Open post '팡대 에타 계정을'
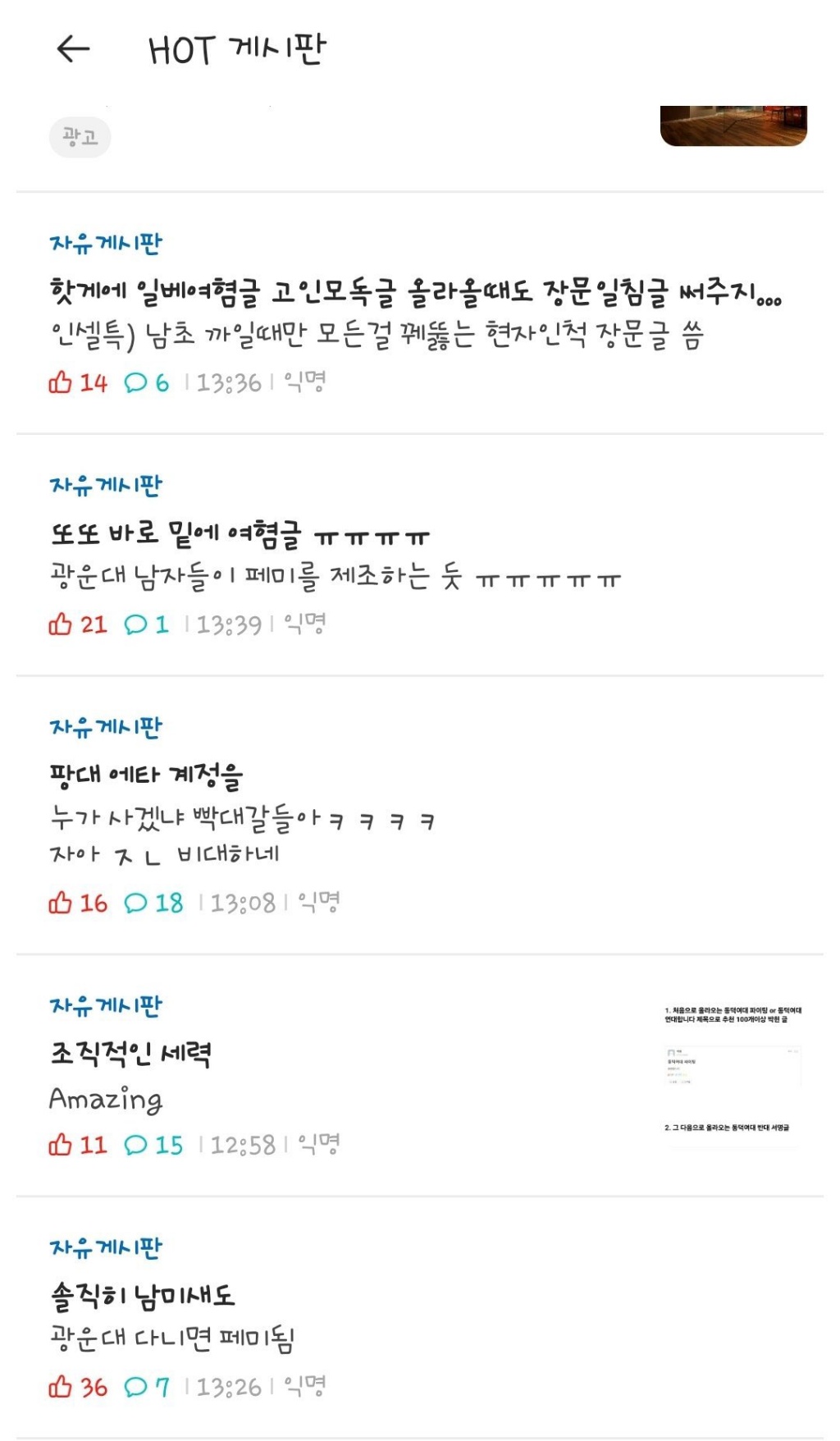 [x=146, y=775]
